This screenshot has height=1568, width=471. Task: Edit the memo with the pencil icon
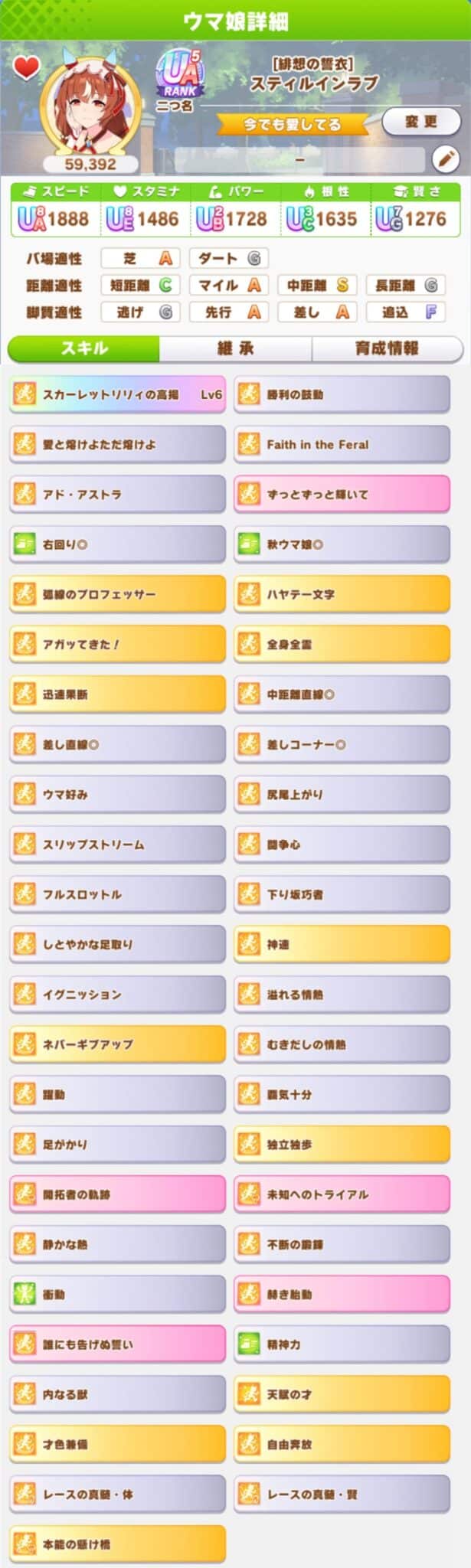coord(446,159)
